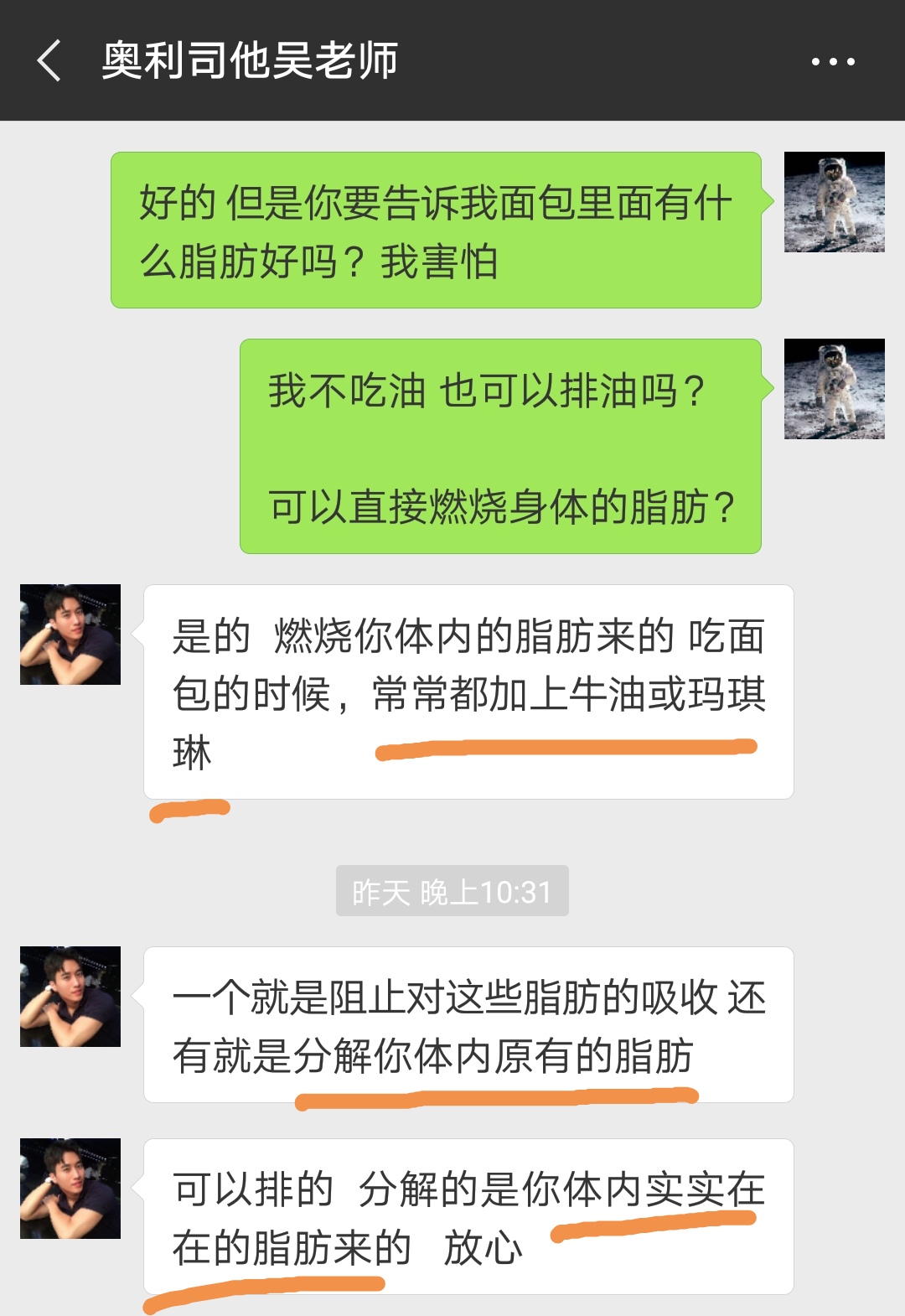Open astronaut avatar beside 我不吃油 message
Viewport: 905px width, 1316px height.
(834, 389)
